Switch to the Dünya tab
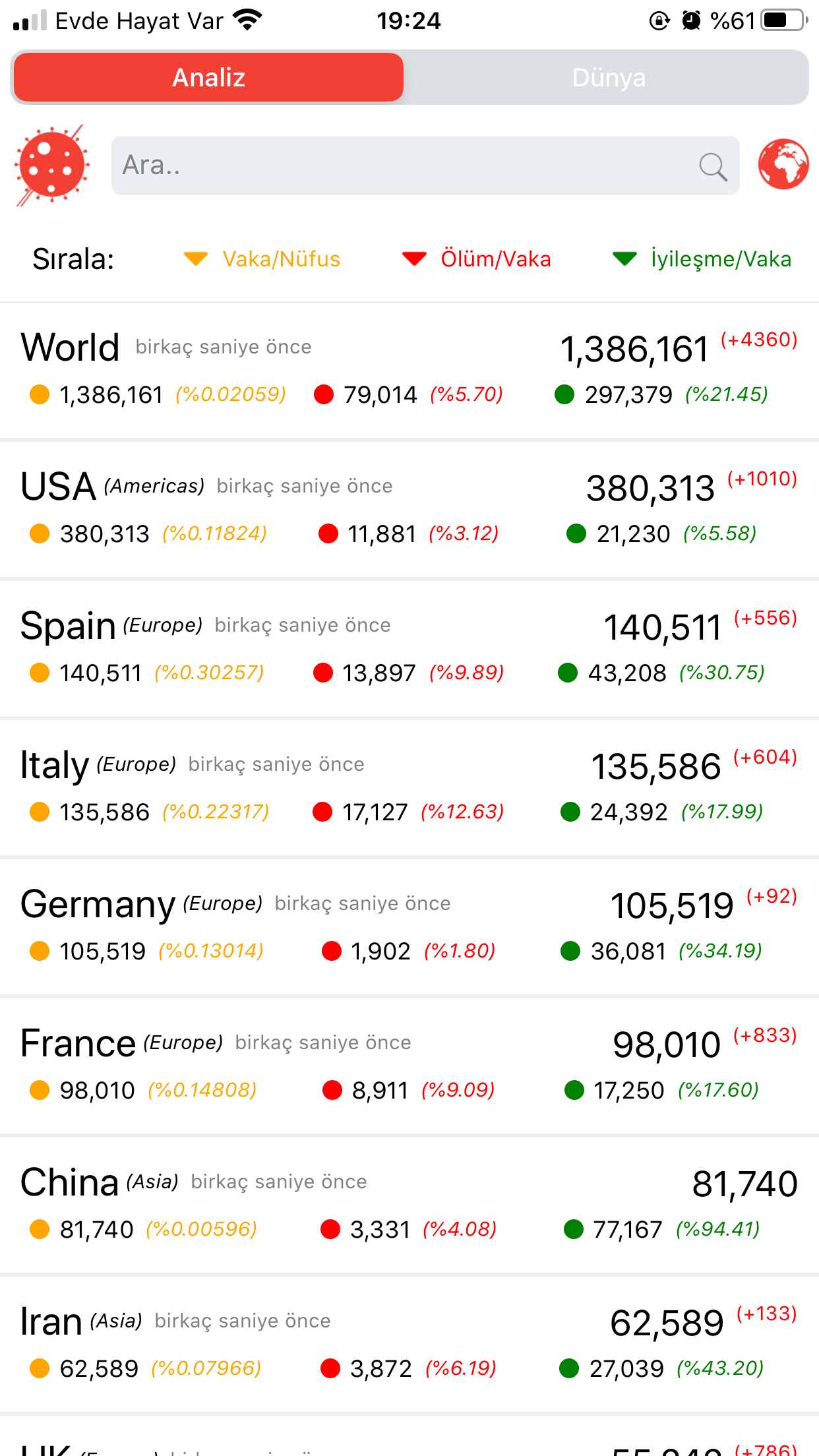Image resolution: width=819 pixels, height=1456 pixels. point(608,78)
